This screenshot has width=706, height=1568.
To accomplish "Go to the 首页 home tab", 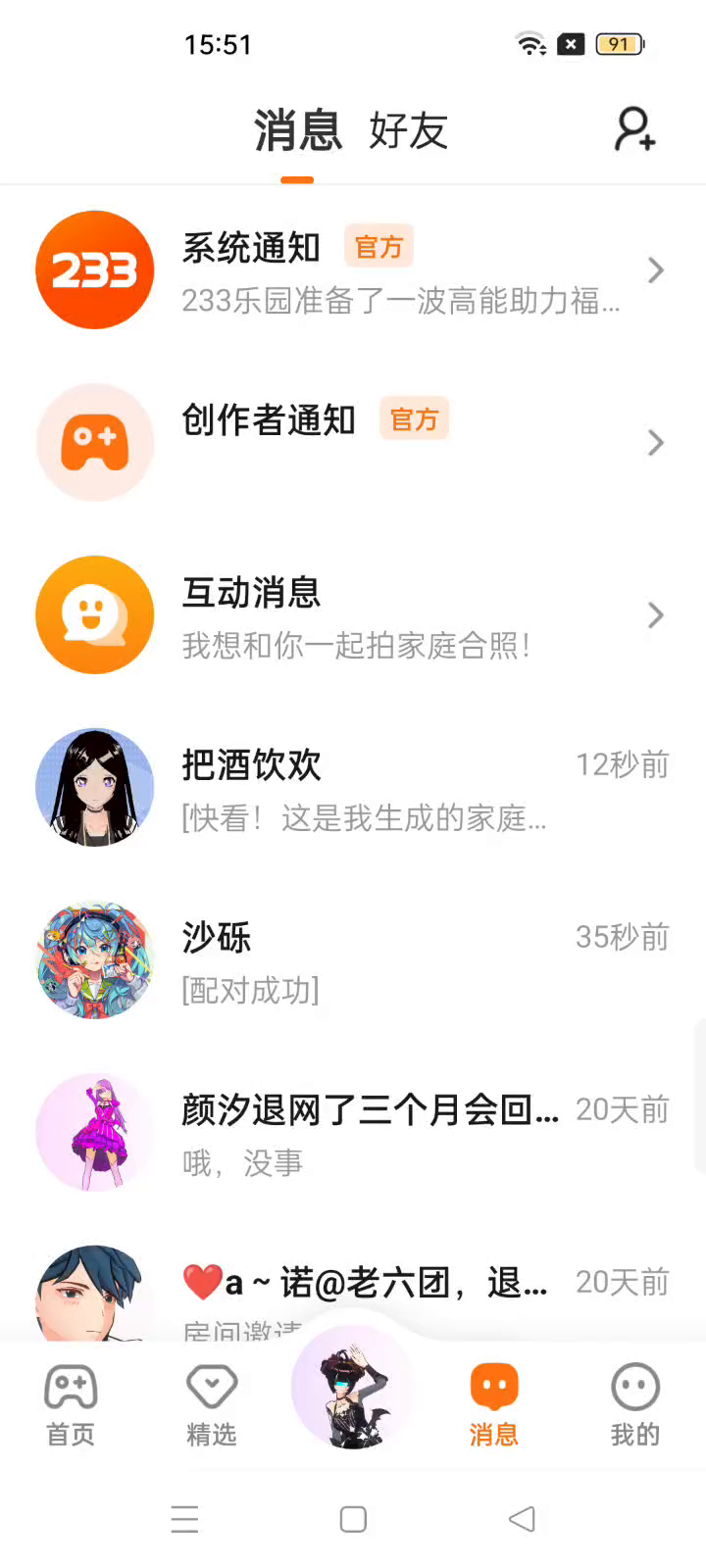I will [x=71, y=1405].
